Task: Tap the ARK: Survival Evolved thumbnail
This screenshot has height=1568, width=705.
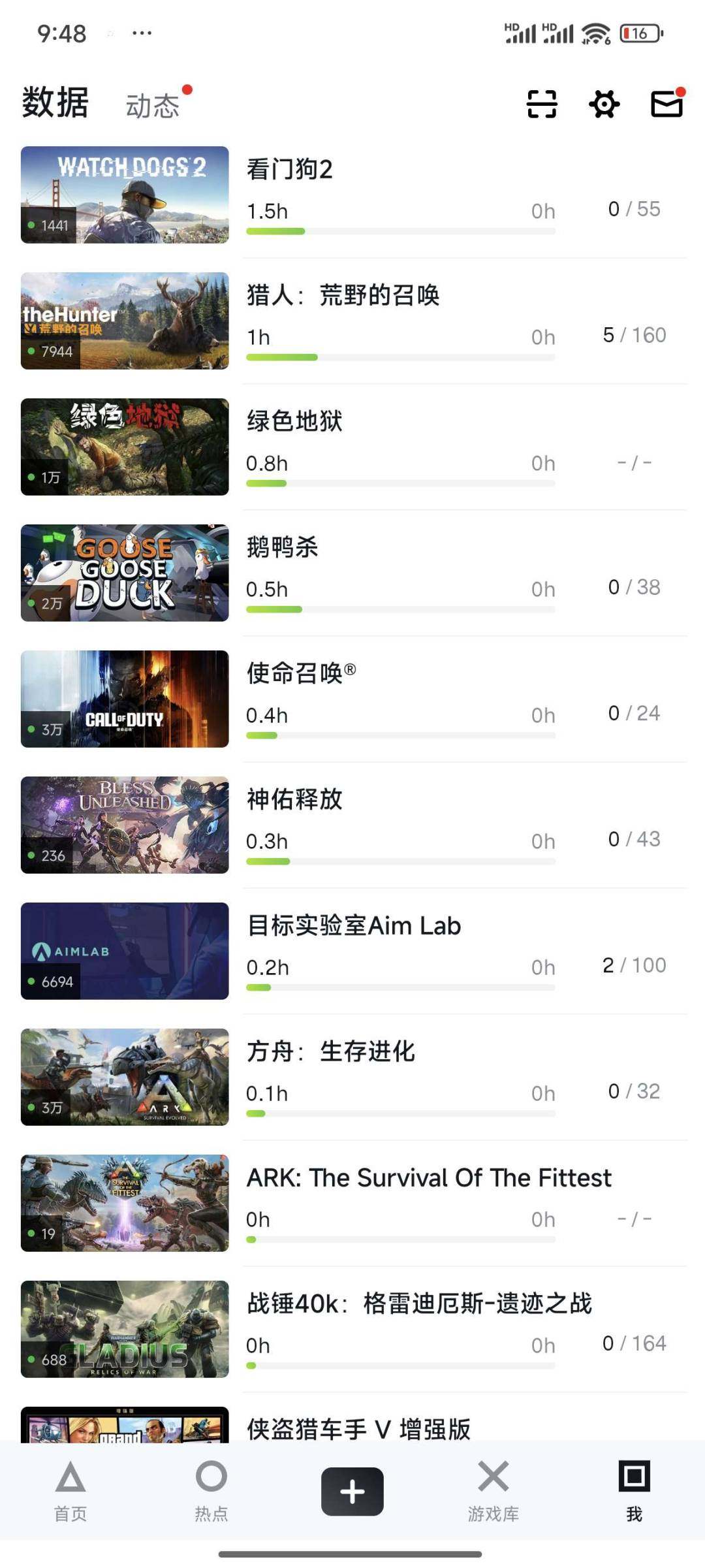Action: click(124, 1078)
